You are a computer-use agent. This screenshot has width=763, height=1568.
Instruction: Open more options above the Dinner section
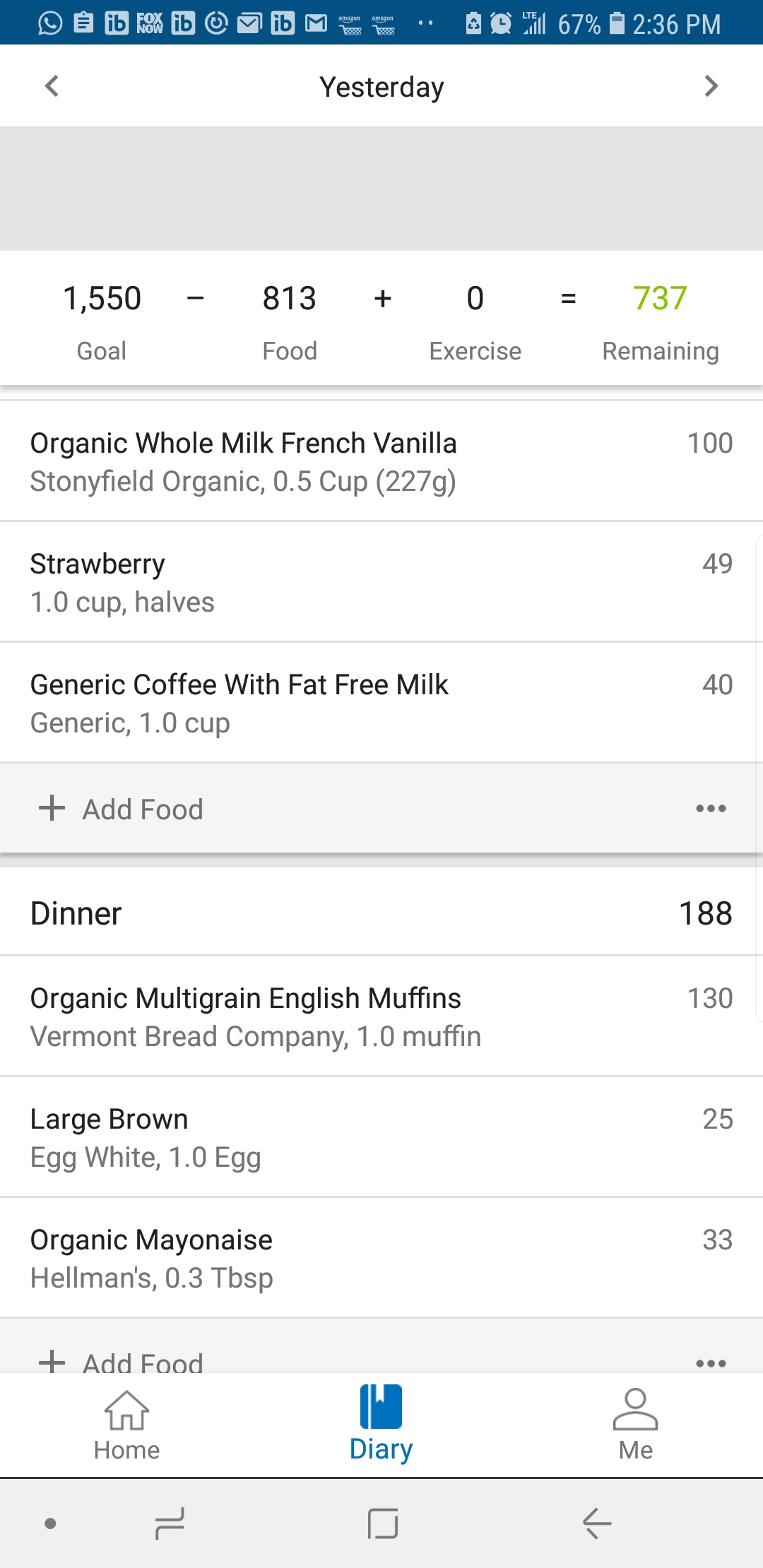[711, 809]
